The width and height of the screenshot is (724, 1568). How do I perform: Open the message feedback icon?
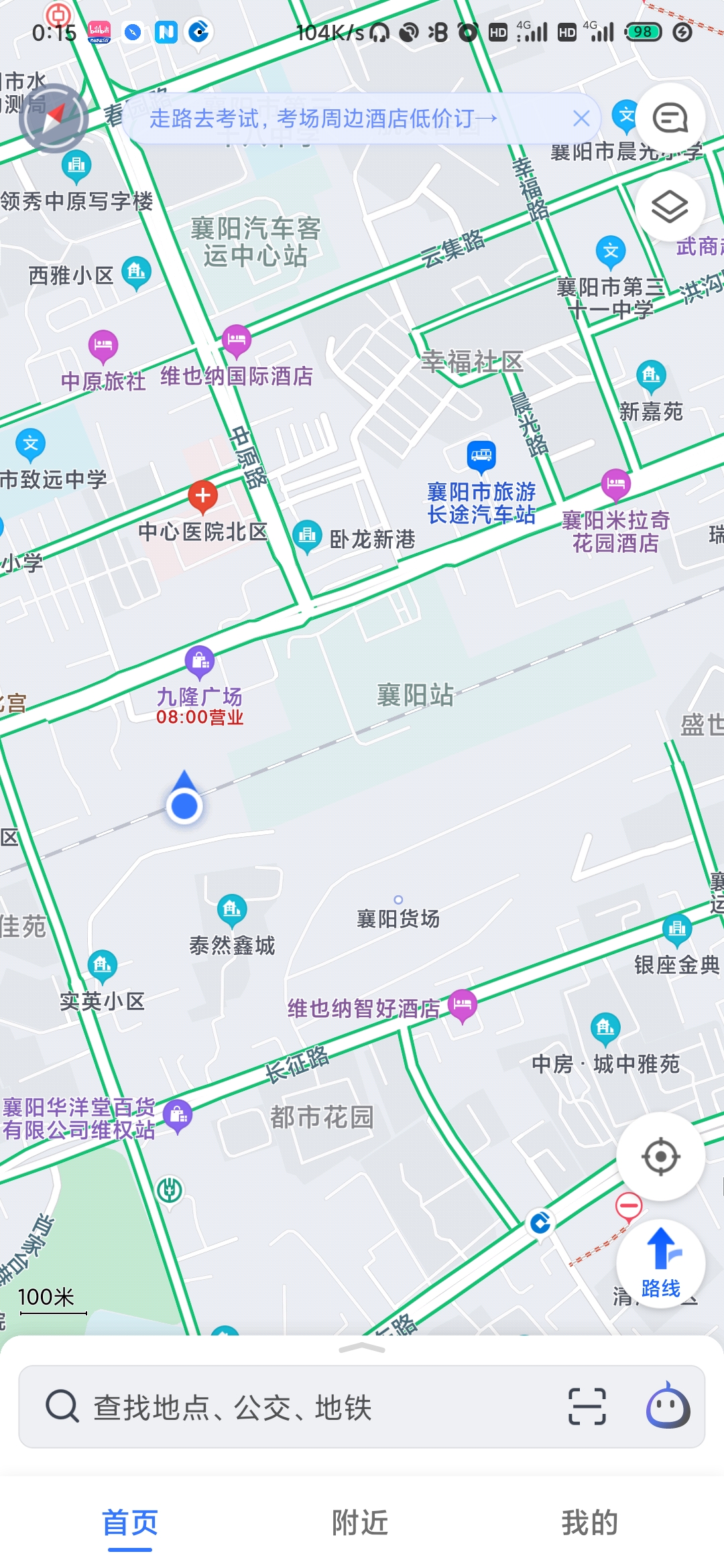point(670,119)
